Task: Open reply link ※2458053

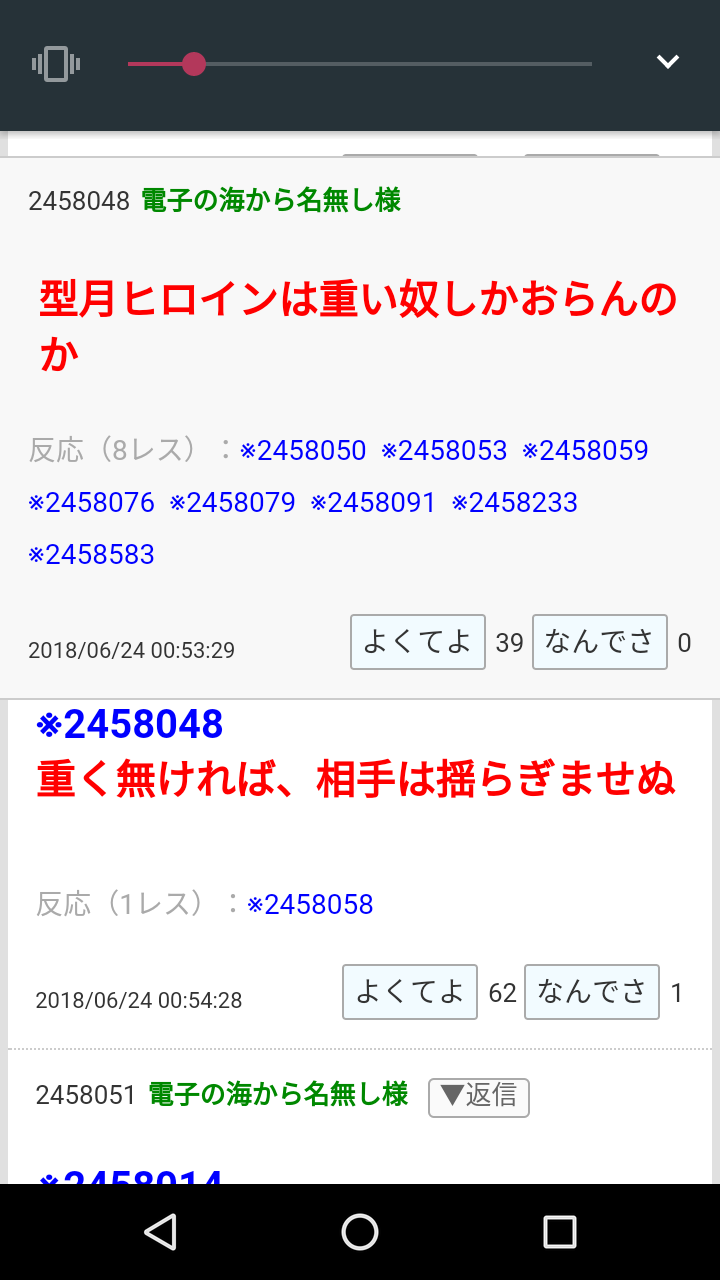Action: [x=444, y=451]
